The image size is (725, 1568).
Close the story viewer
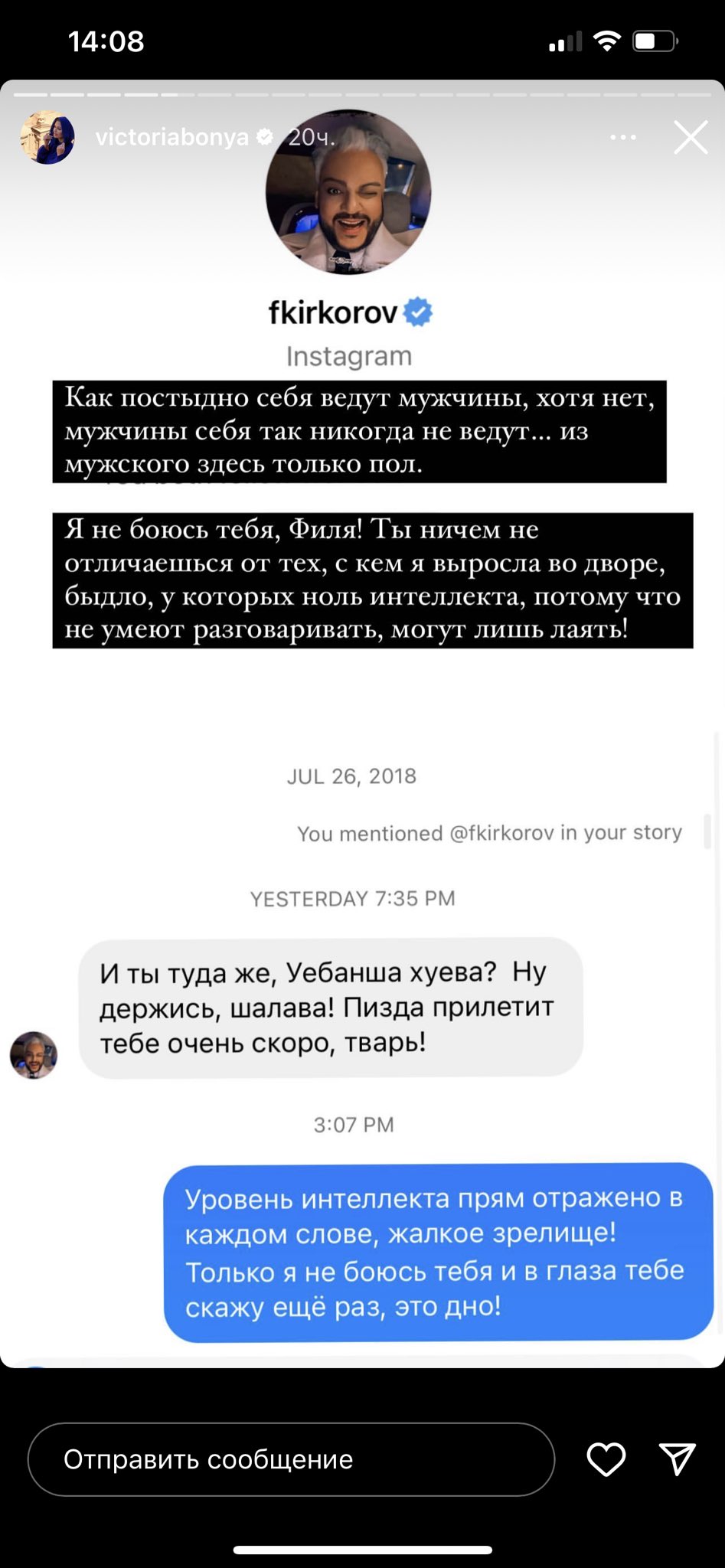tap(691, 138)
